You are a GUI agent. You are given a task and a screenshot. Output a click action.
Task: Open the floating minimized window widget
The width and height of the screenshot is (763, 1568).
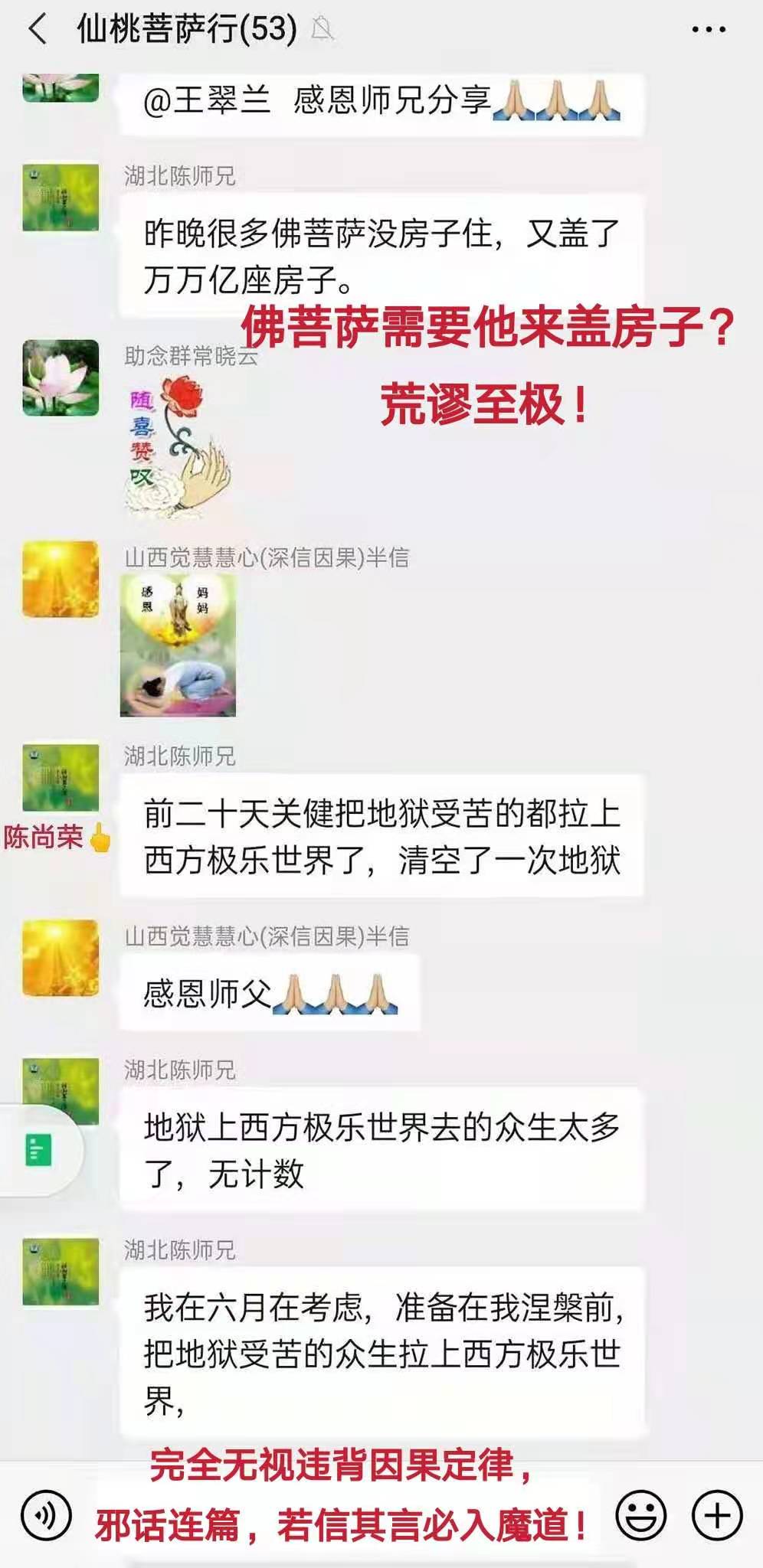(x=38, y=1150)
